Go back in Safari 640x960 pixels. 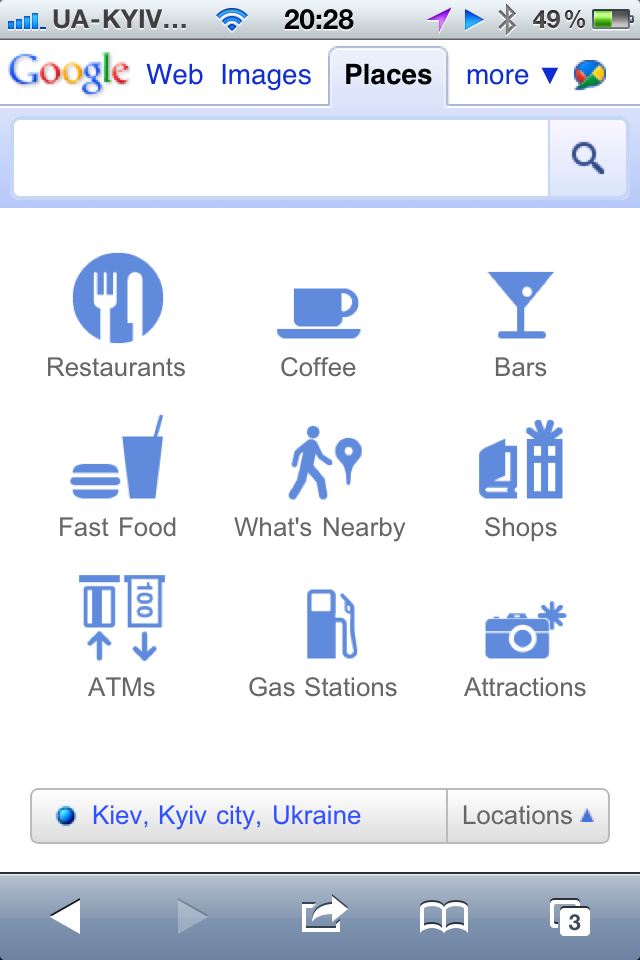point(65,916)
